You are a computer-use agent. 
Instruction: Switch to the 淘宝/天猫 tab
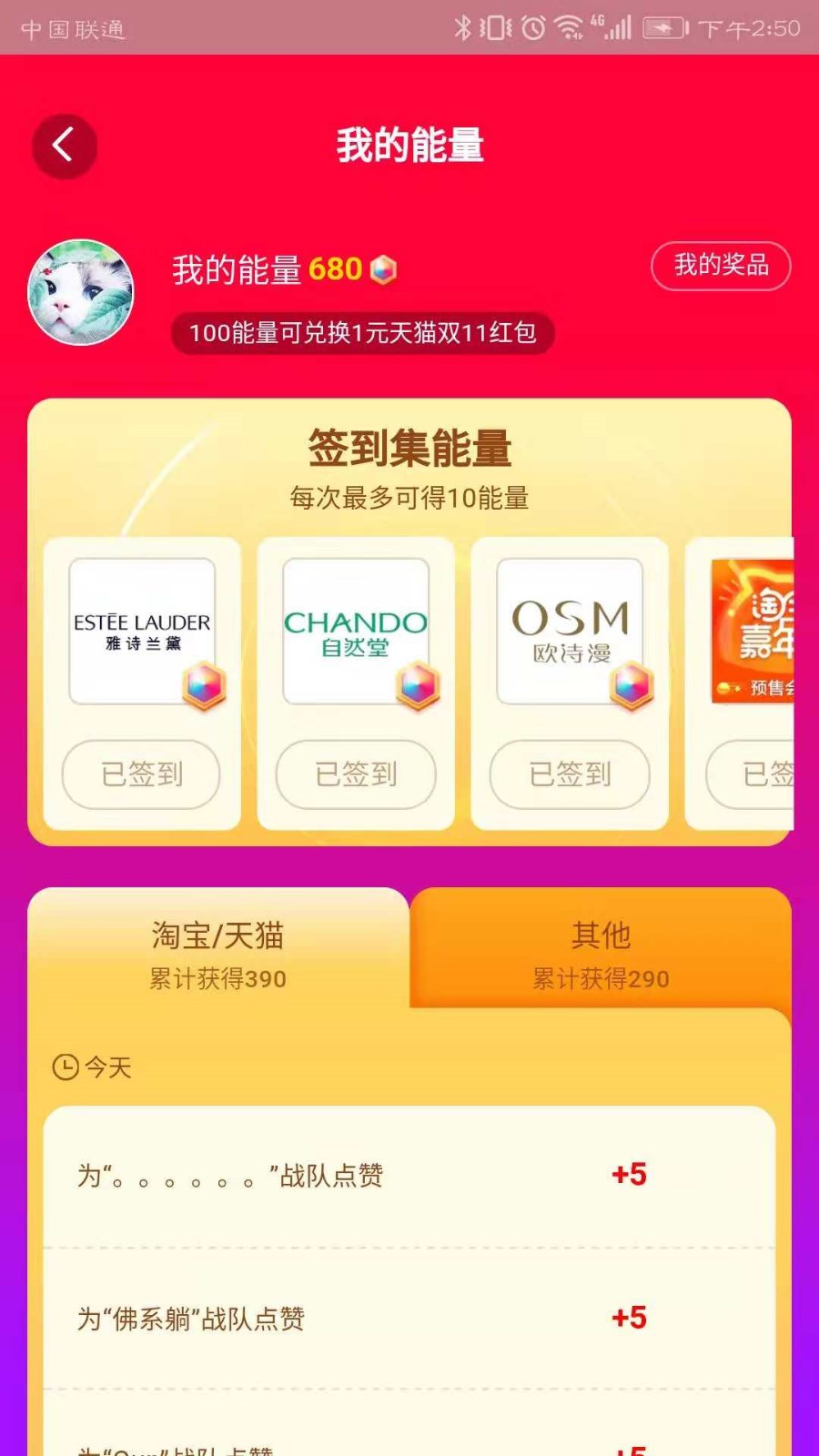tap(218, 951)
